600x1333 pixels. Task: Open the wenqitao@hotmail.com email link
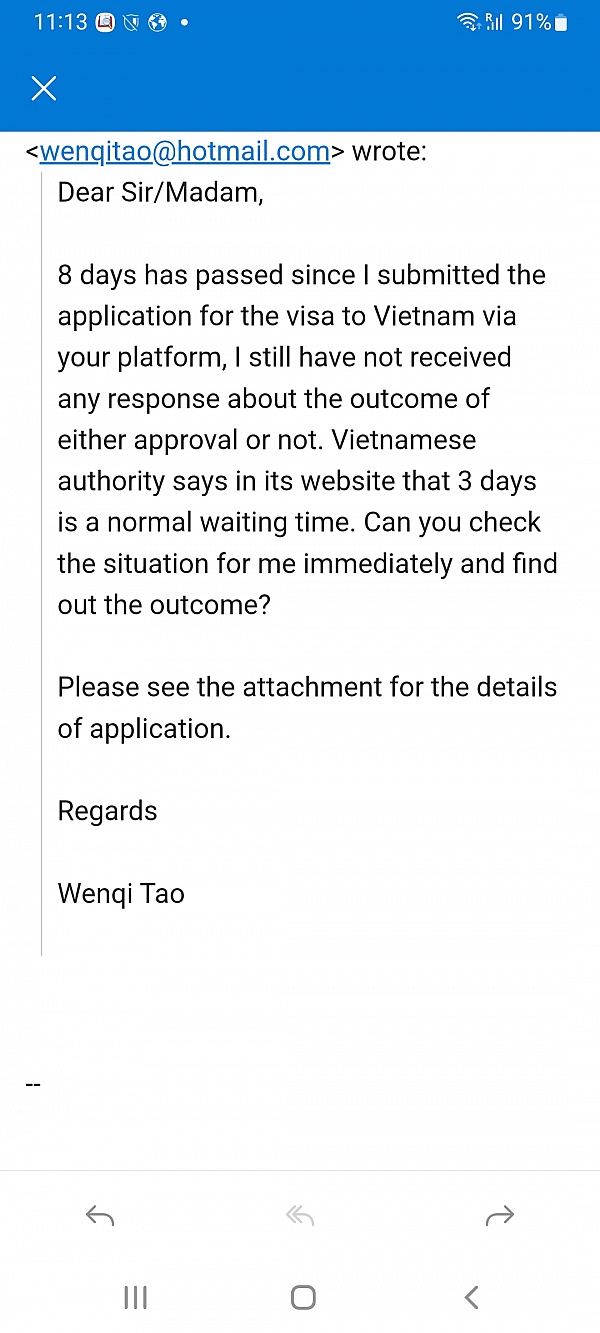(185, 152)
